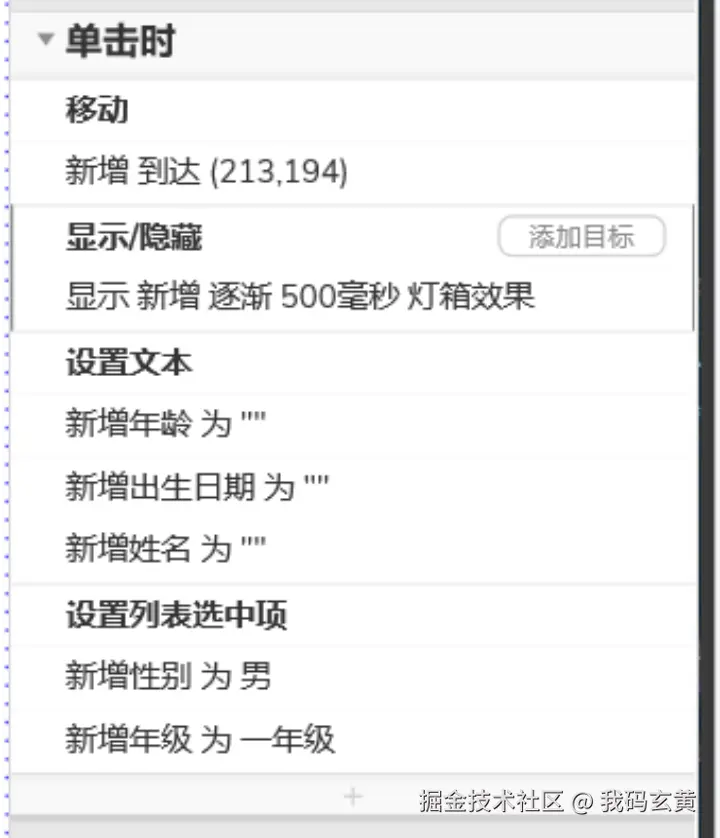
Task: Tap the 添加目标 button
Action: tap(581, 237)
